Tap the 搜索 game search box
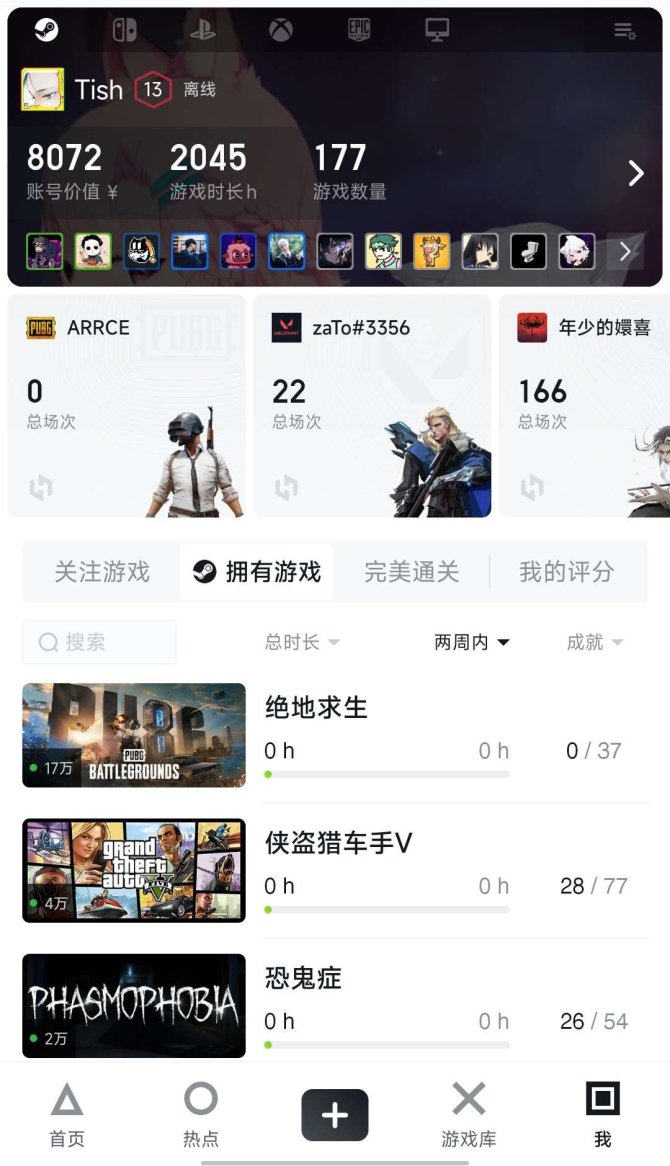Image resolution: width=670 pixels, height=1166 pixels. (100, 642)
